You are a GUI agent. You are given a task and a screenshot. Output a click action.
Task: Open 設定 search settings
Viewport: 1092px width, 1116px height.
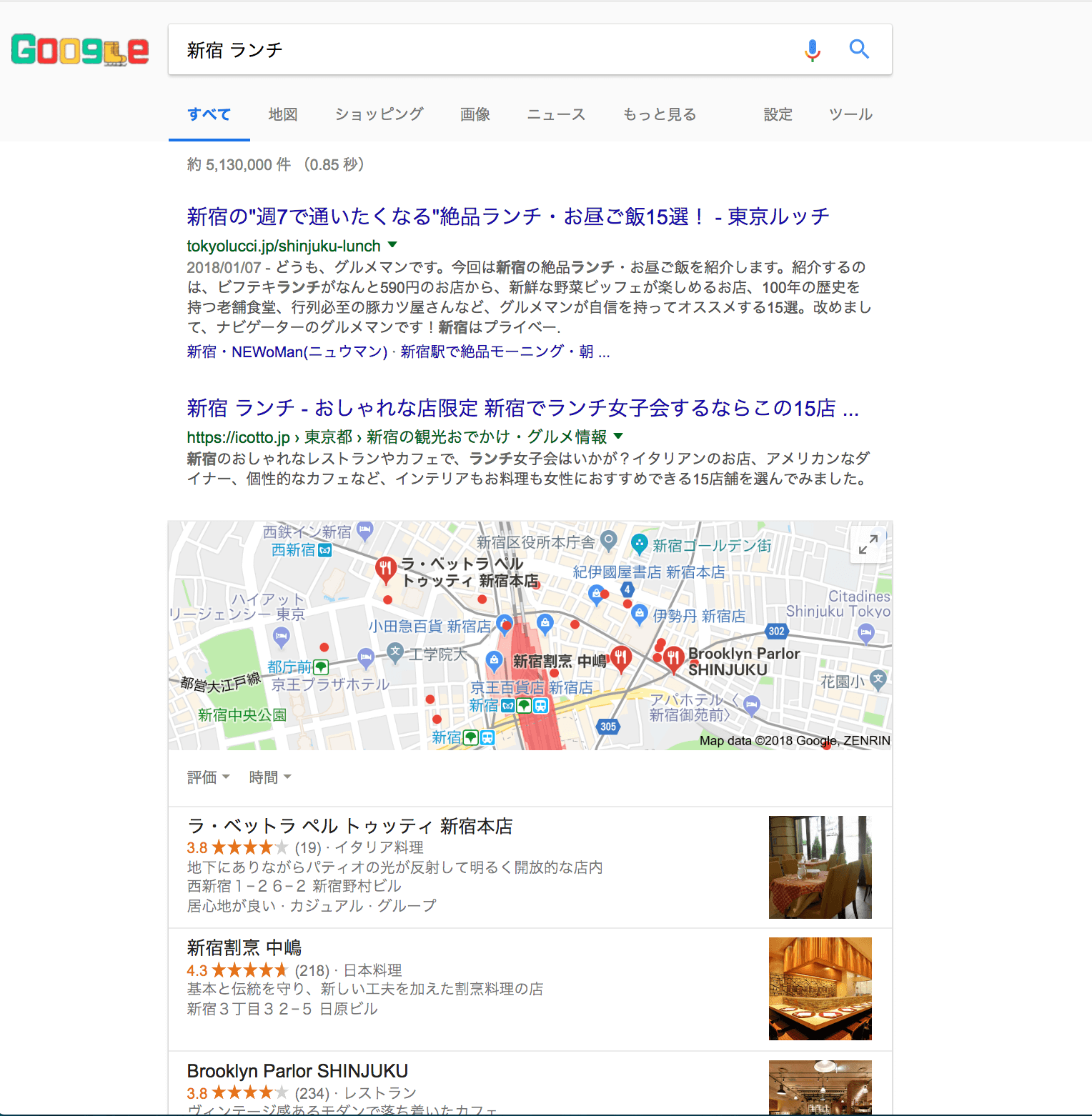[778, 114]
